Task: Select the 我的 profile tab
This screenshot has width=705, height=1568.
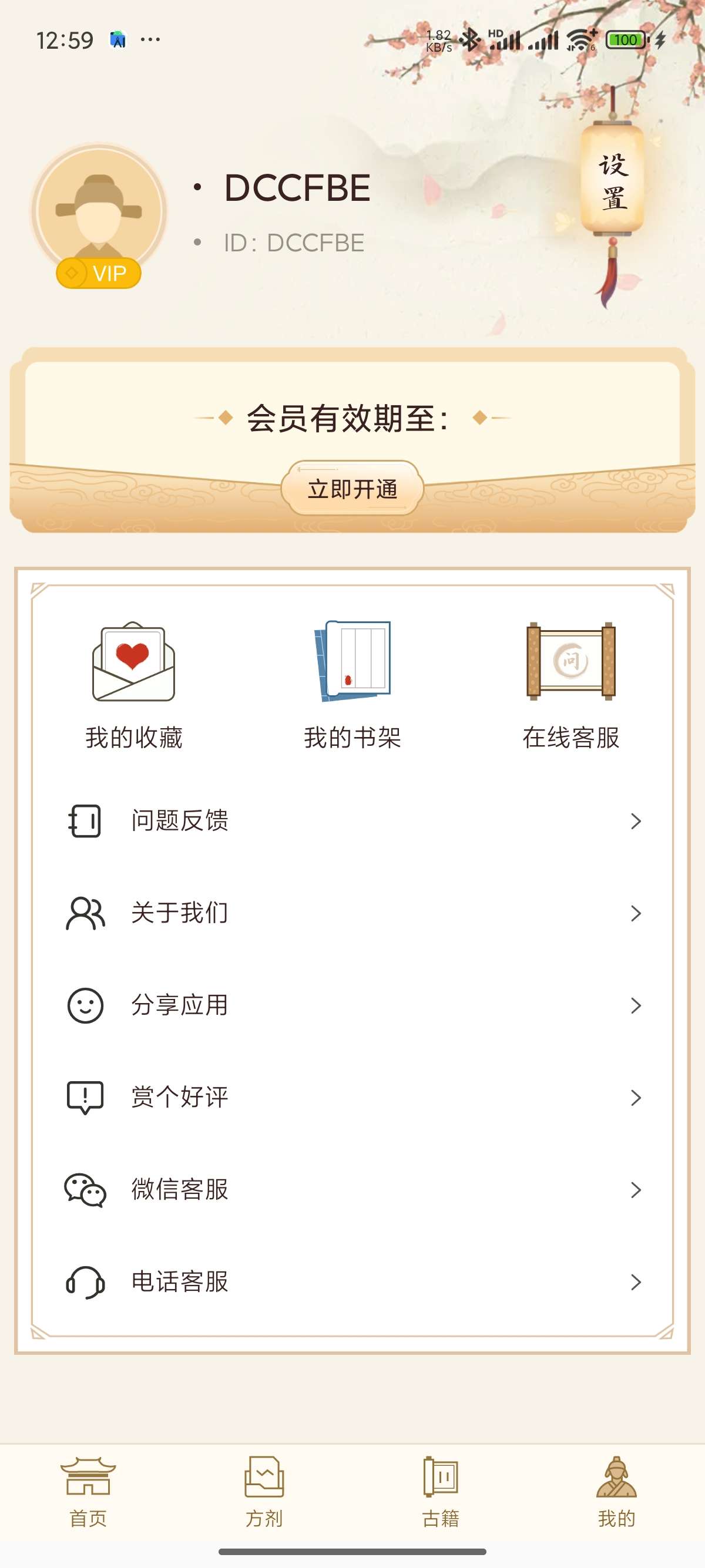Action: click(x=616, y=1492)
